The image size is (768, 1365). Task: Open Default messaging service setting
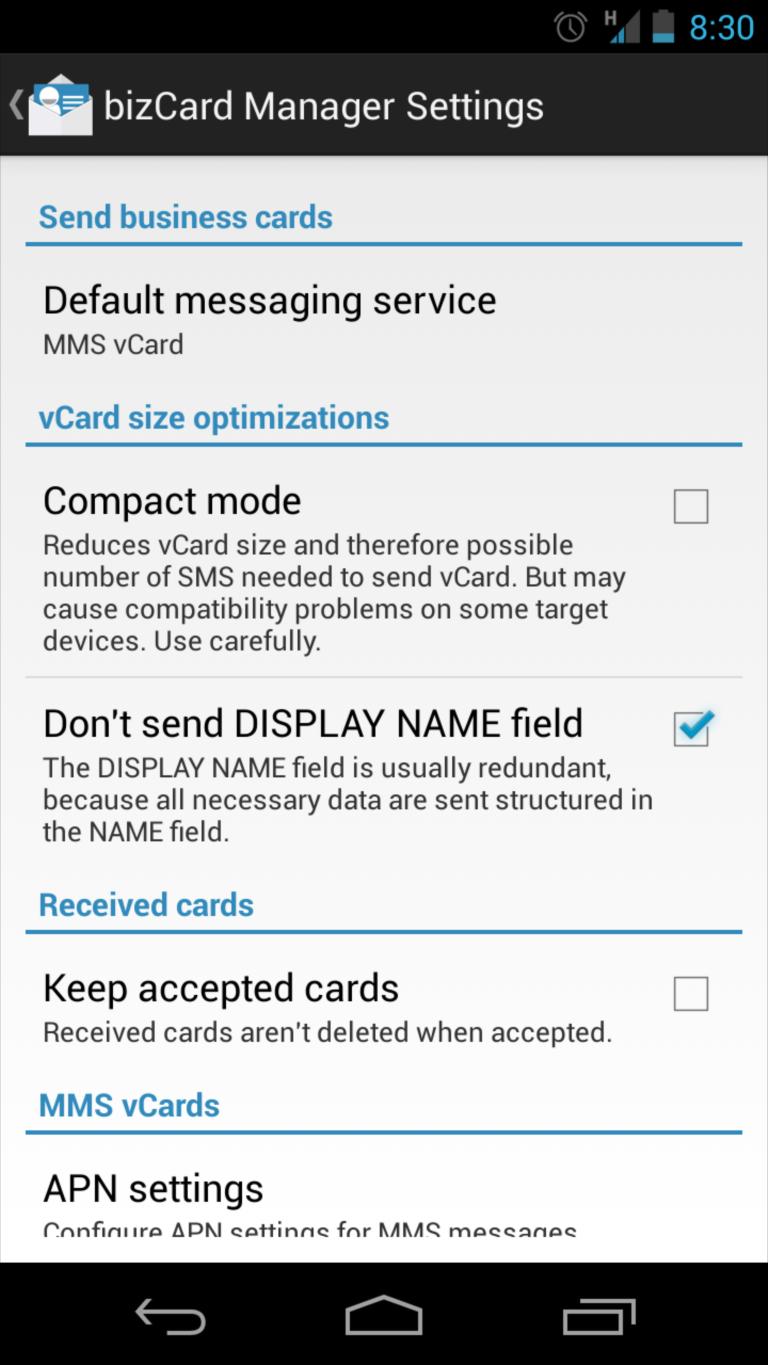point(270,318)
